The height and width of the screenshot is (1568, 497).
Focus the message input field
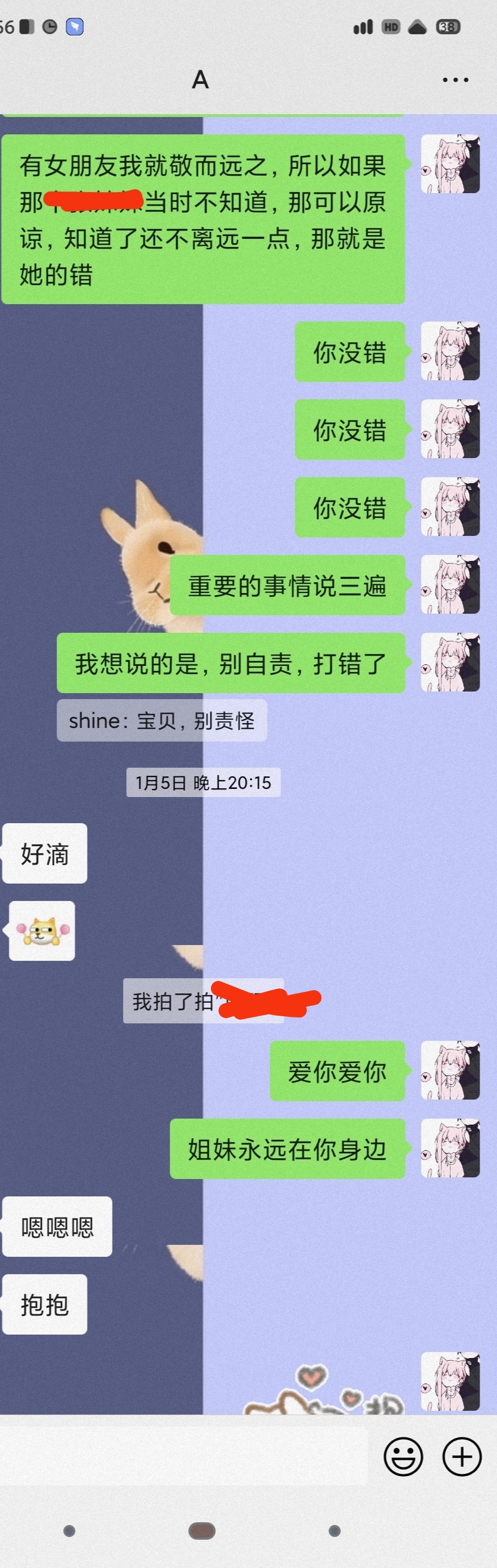click(183, 1456)
